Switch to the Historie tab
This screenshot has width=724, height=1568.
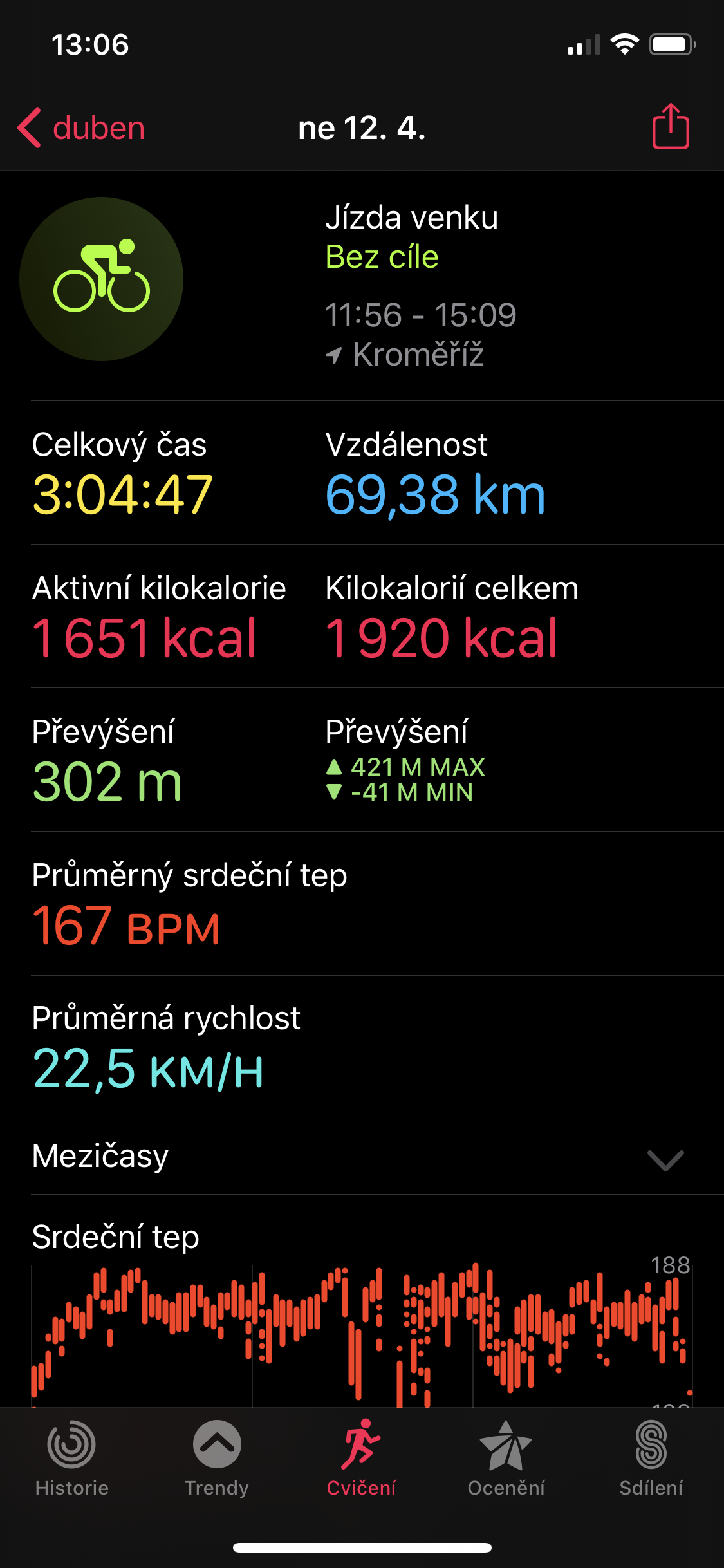coord(72,1458)
